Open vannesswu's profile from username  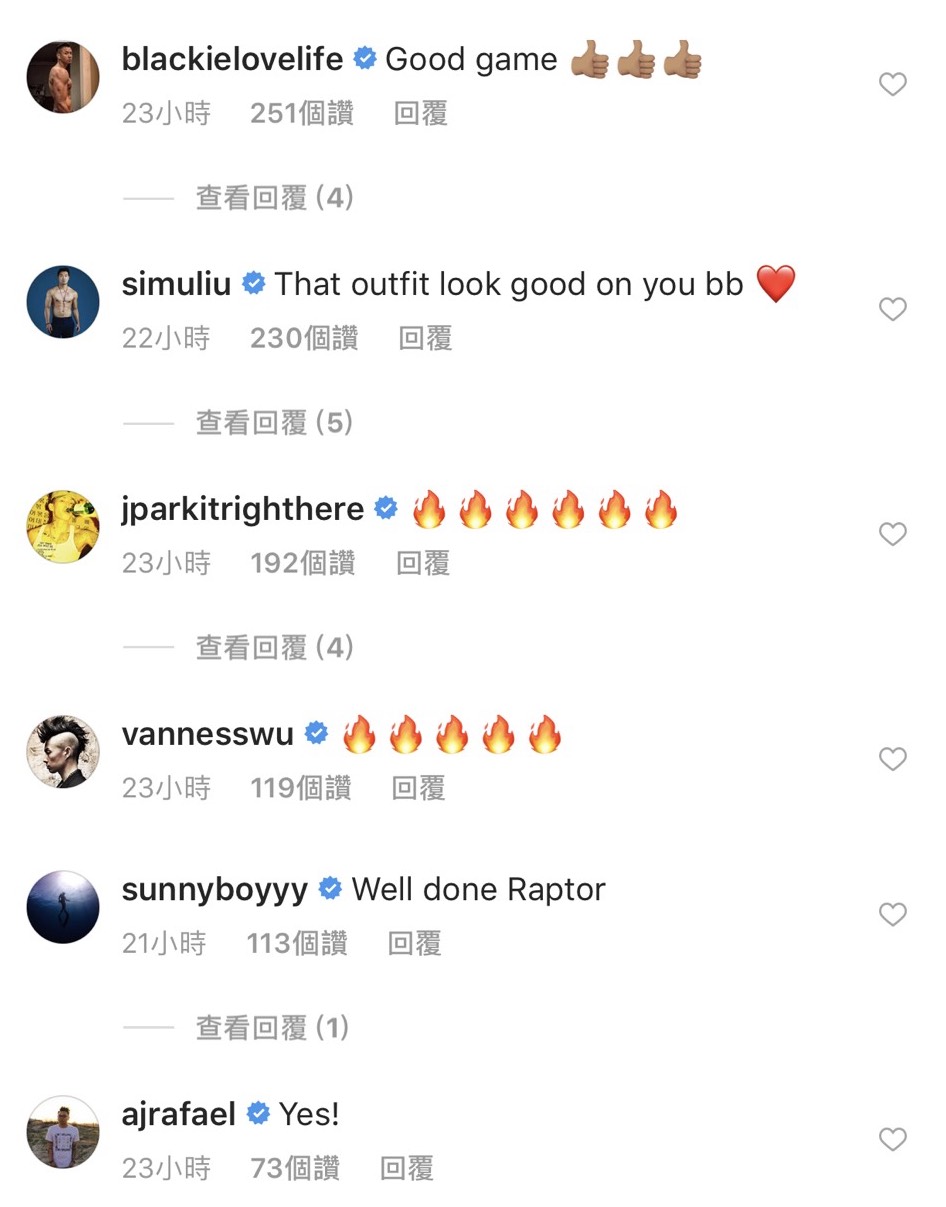(x=207, y=735)
